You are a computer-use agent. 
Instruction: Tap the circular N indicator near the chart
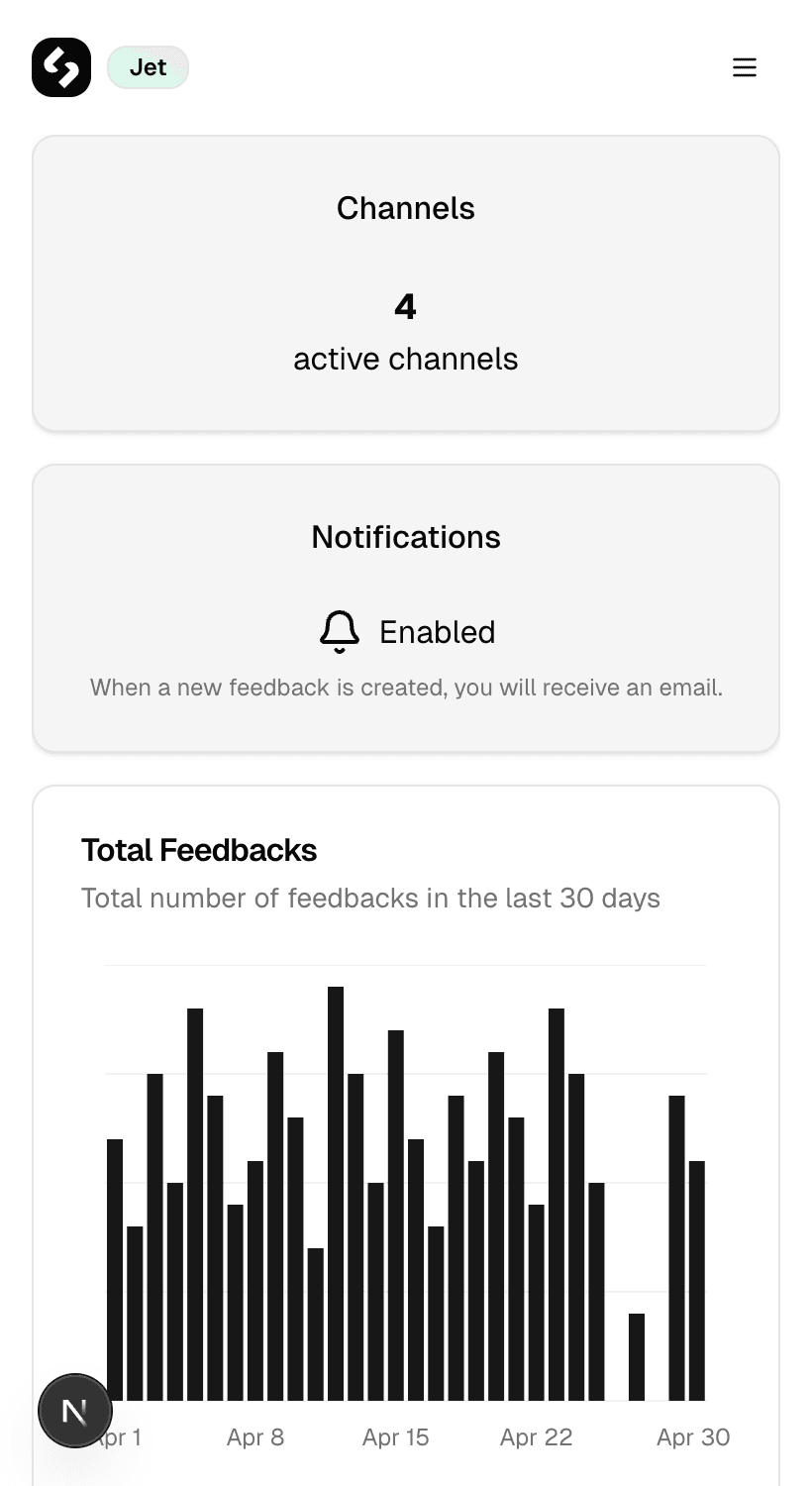click(x=75, y=1411)
